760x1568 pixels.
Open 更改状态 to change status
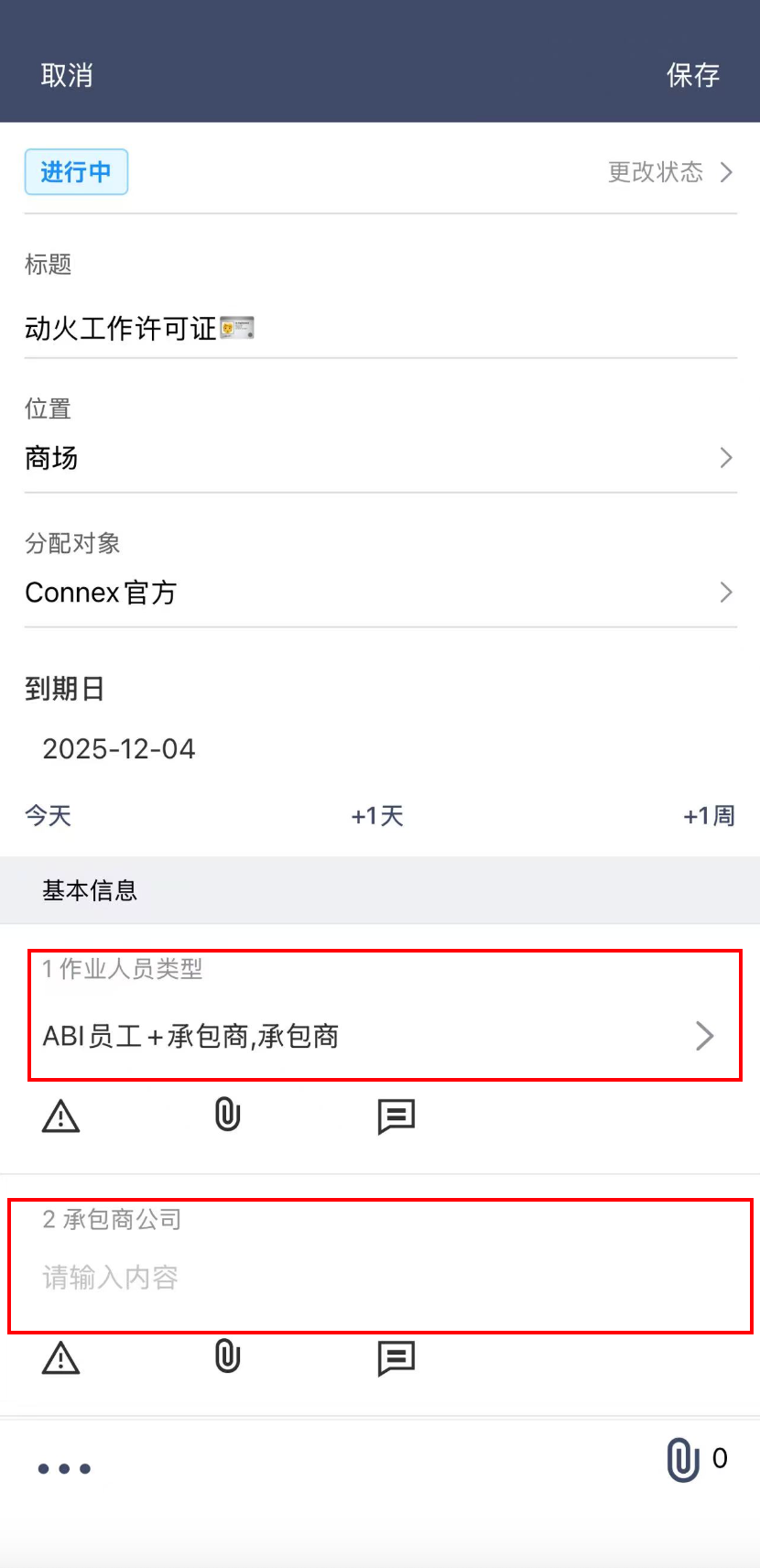pos(670,172)
